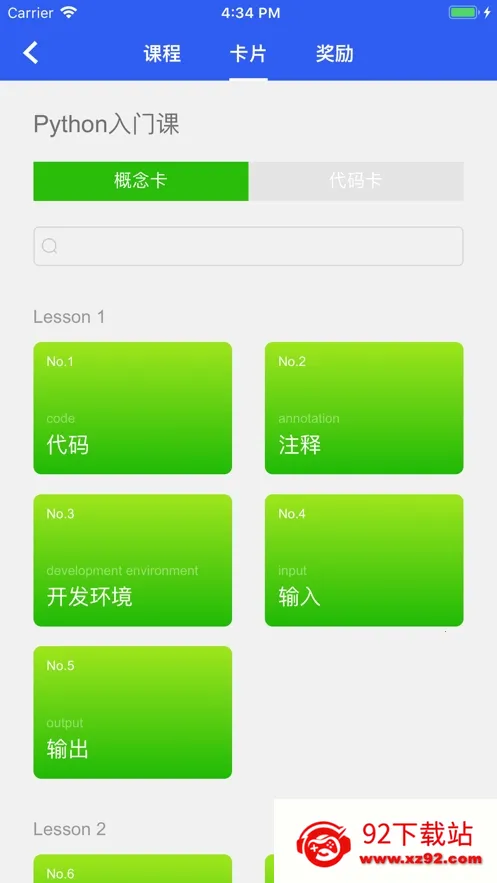This screenshot has width=497, height=883.
Task: Select the 卡片 tab
Action: (x=248, y=53)
